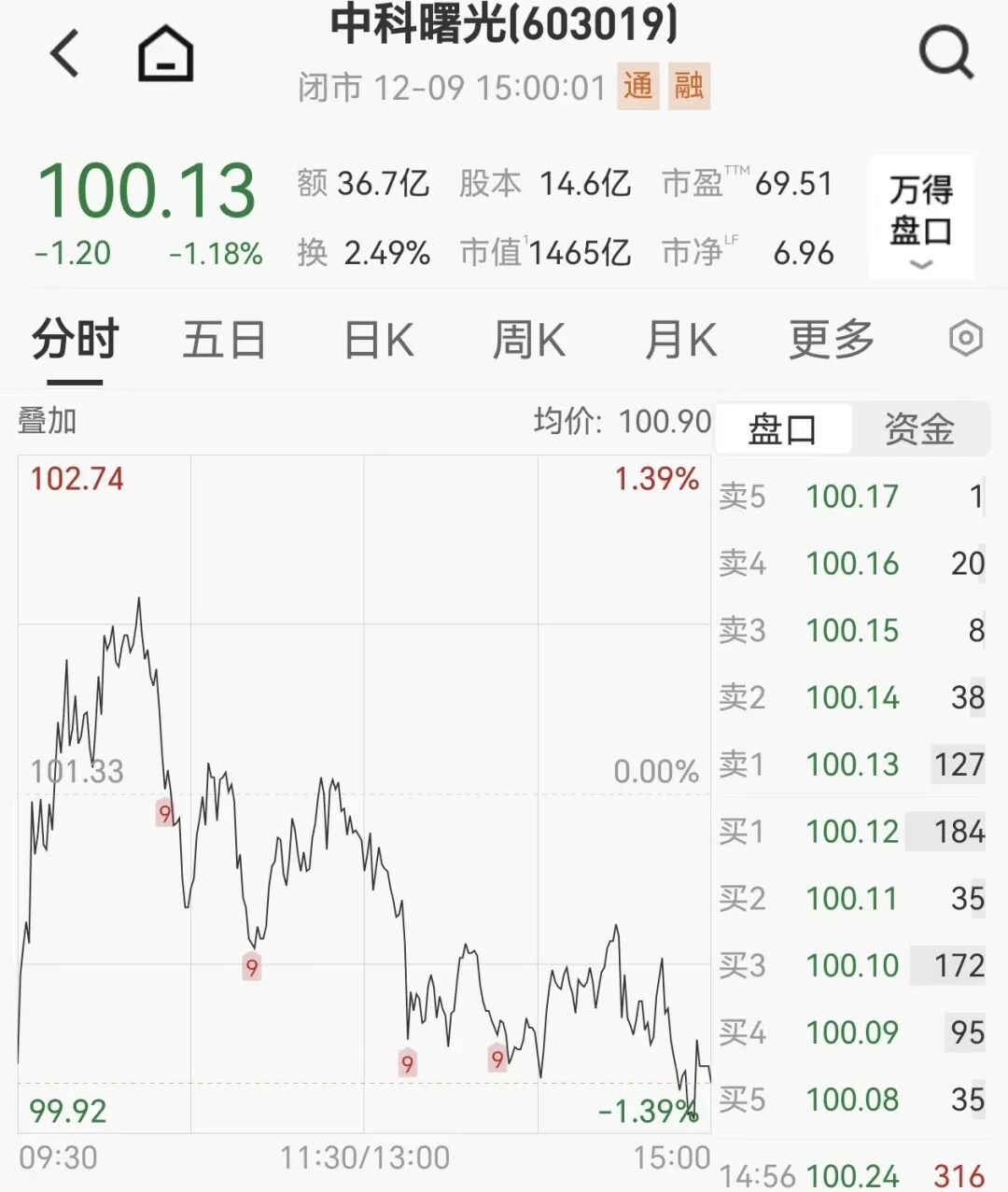Viewport: 1008px width, 1192px height.
Task: Switch to the 五日 chart tab
Action: pos(224,340)
